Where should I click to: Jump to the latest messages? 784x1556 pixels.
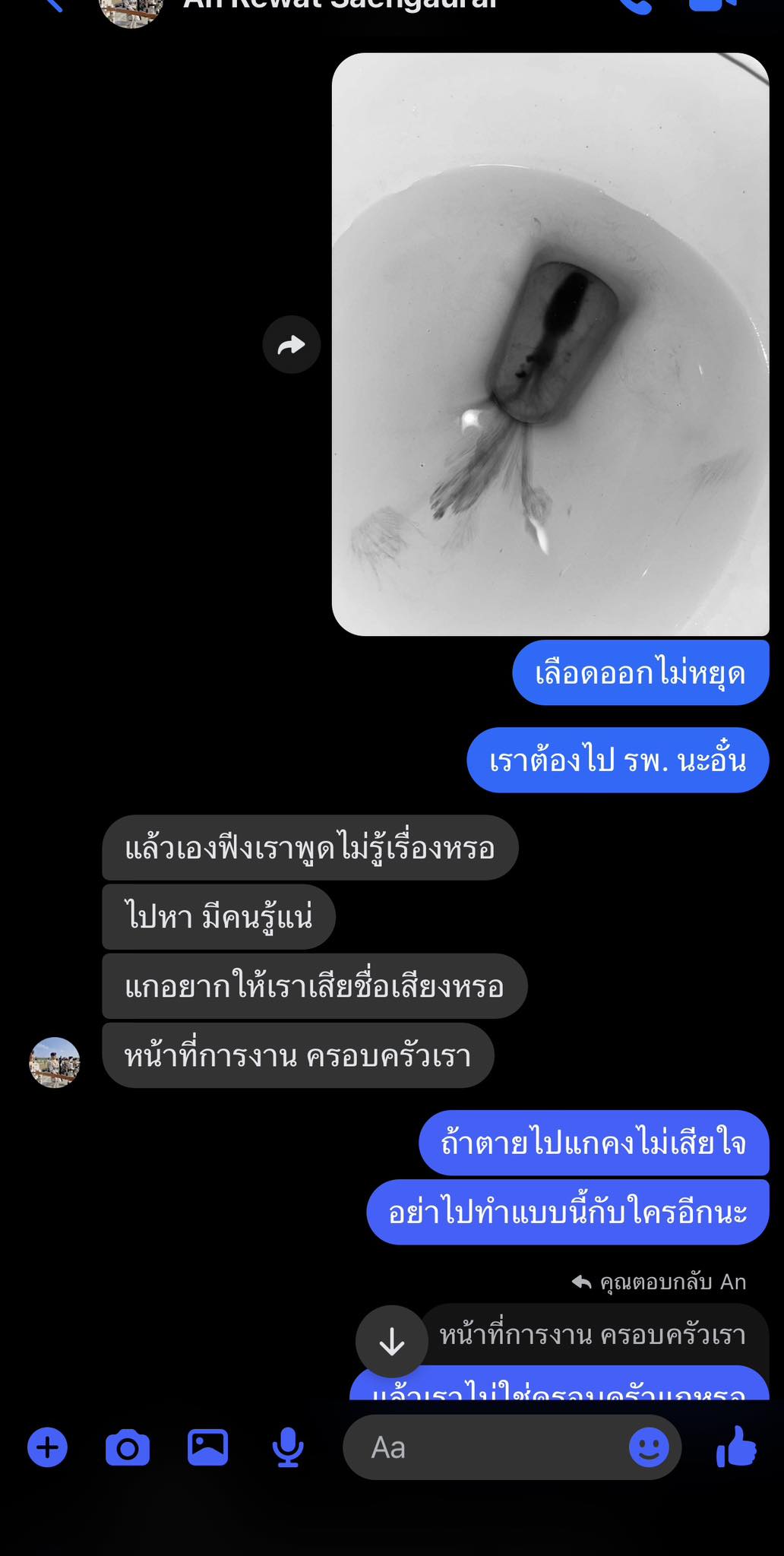click(x=392, y=1342)
